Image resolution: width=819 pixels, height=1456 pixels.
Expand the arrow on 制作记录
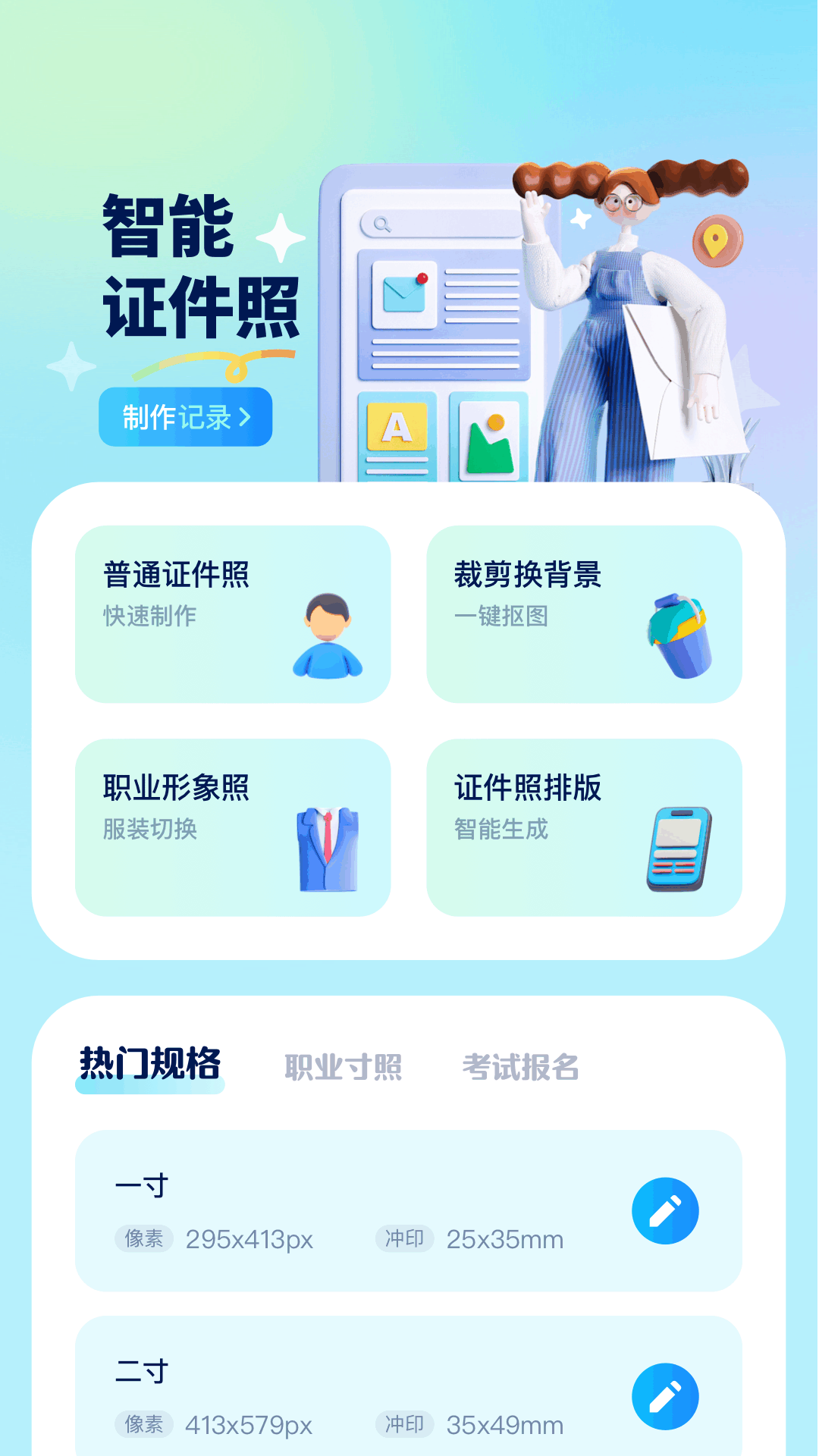[248, 416]
